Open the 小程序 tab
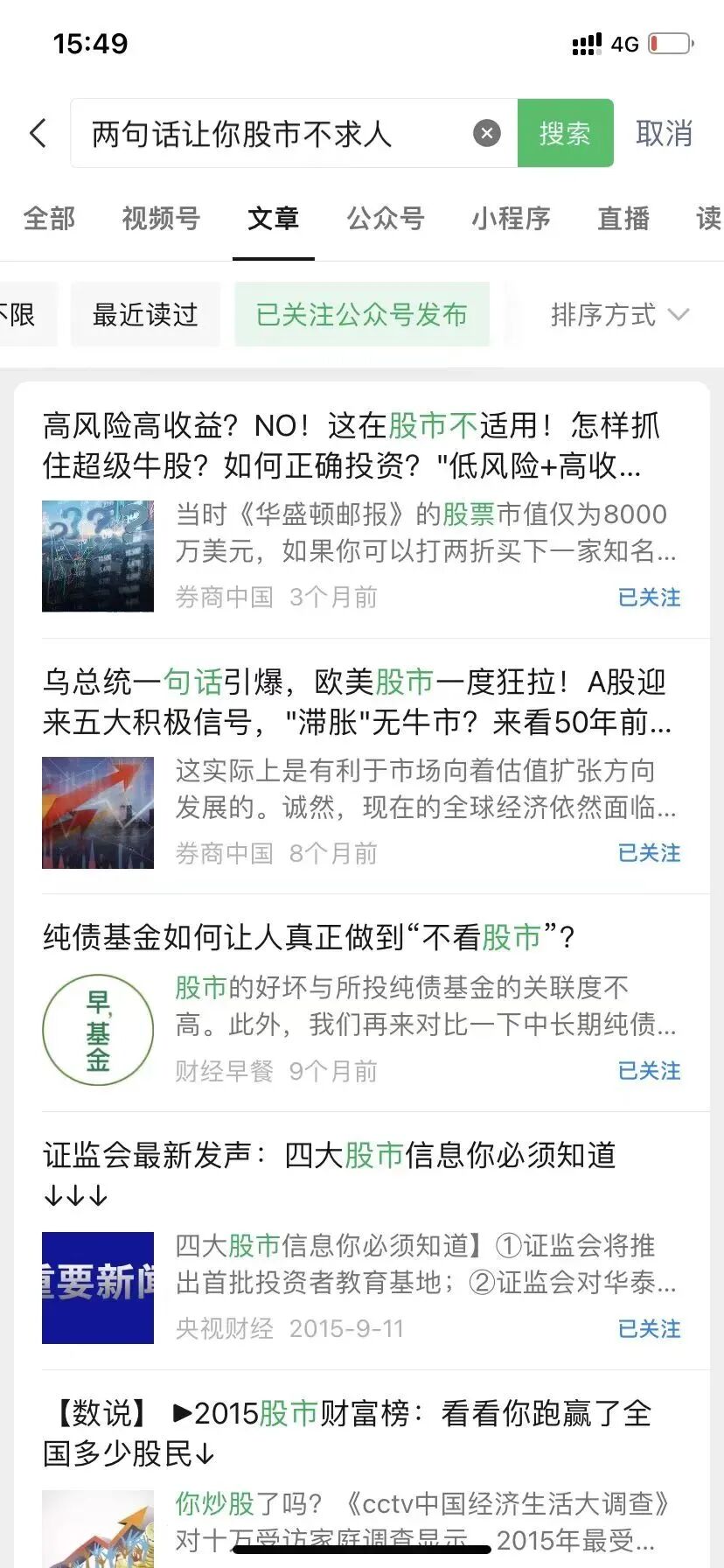 tap(511, 218)
